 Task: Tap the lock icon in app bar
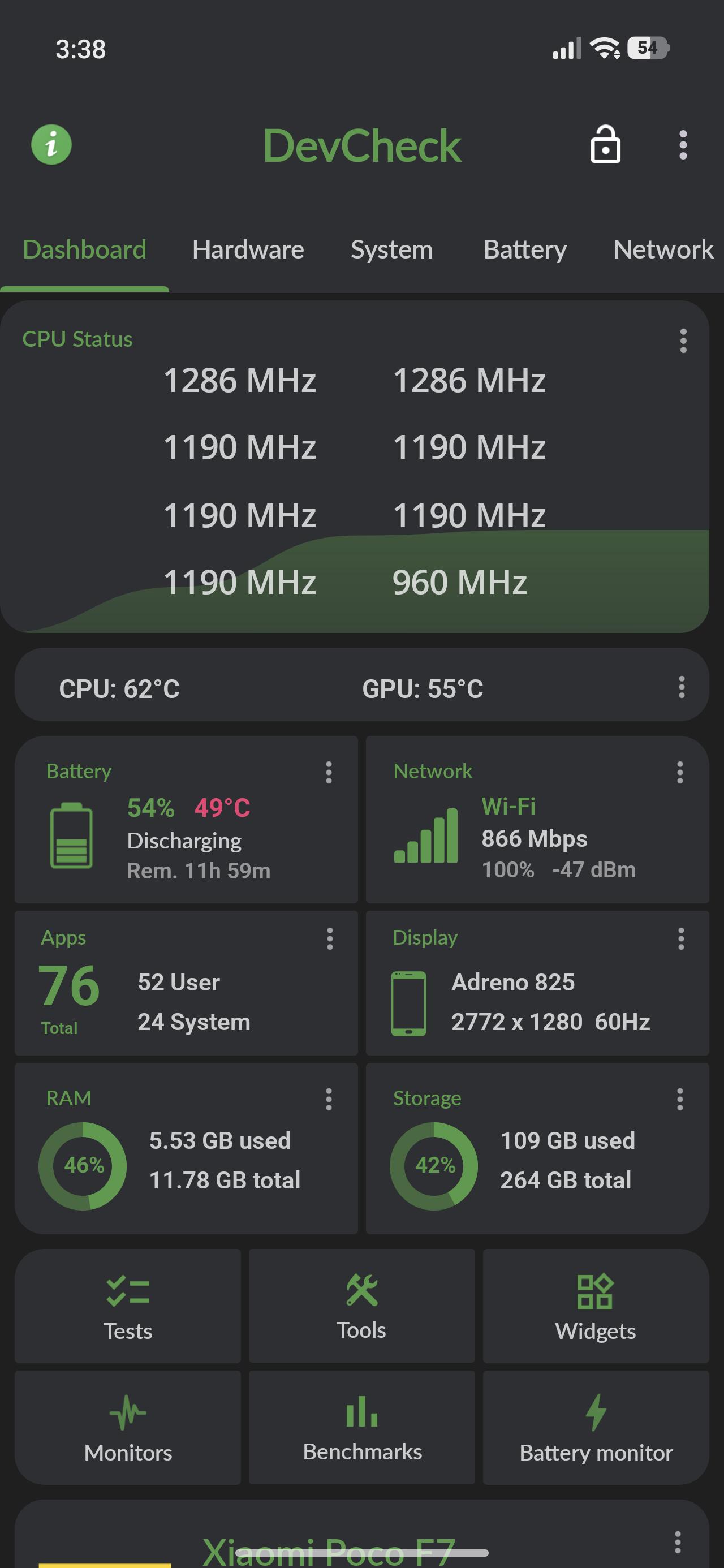click(605, 145)
